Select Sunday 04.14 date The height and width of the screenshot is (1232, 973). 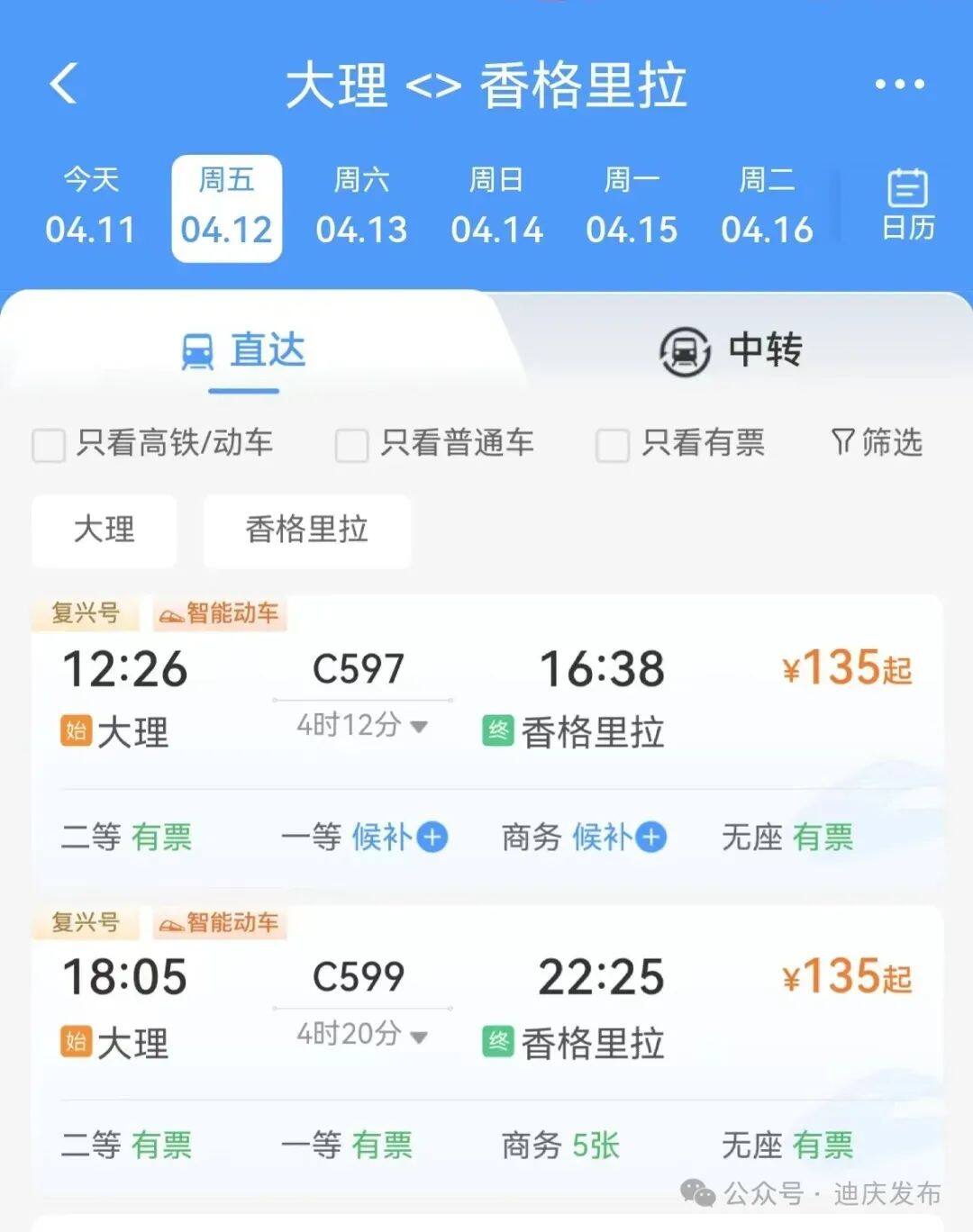click(496, 207)
